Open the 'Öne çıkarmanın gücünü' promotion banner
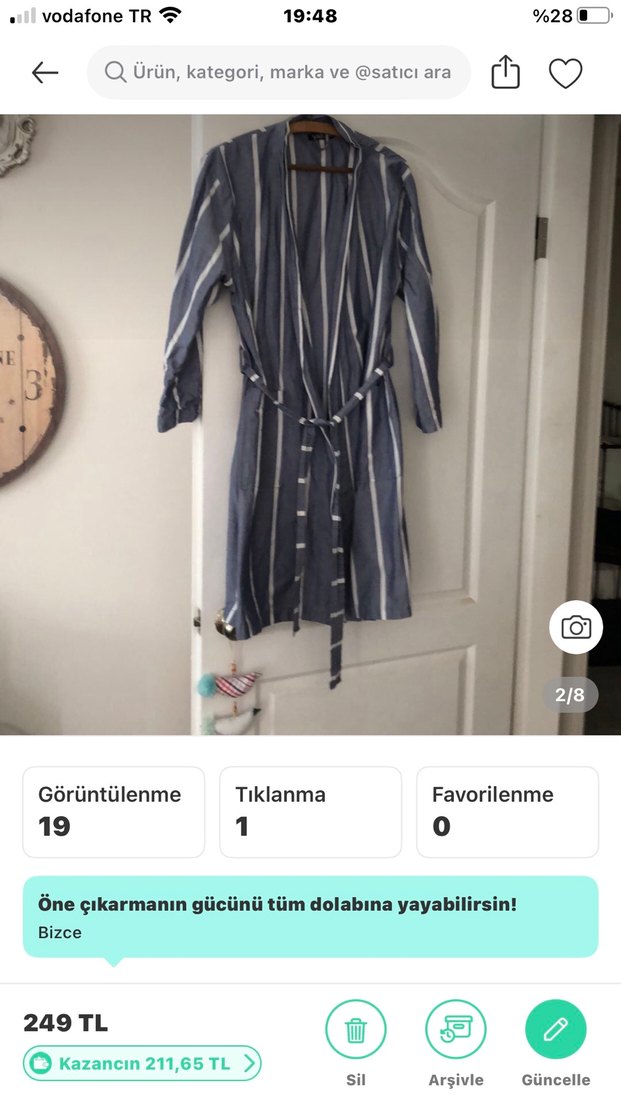 pyautogui.click(x=310, y=917)
